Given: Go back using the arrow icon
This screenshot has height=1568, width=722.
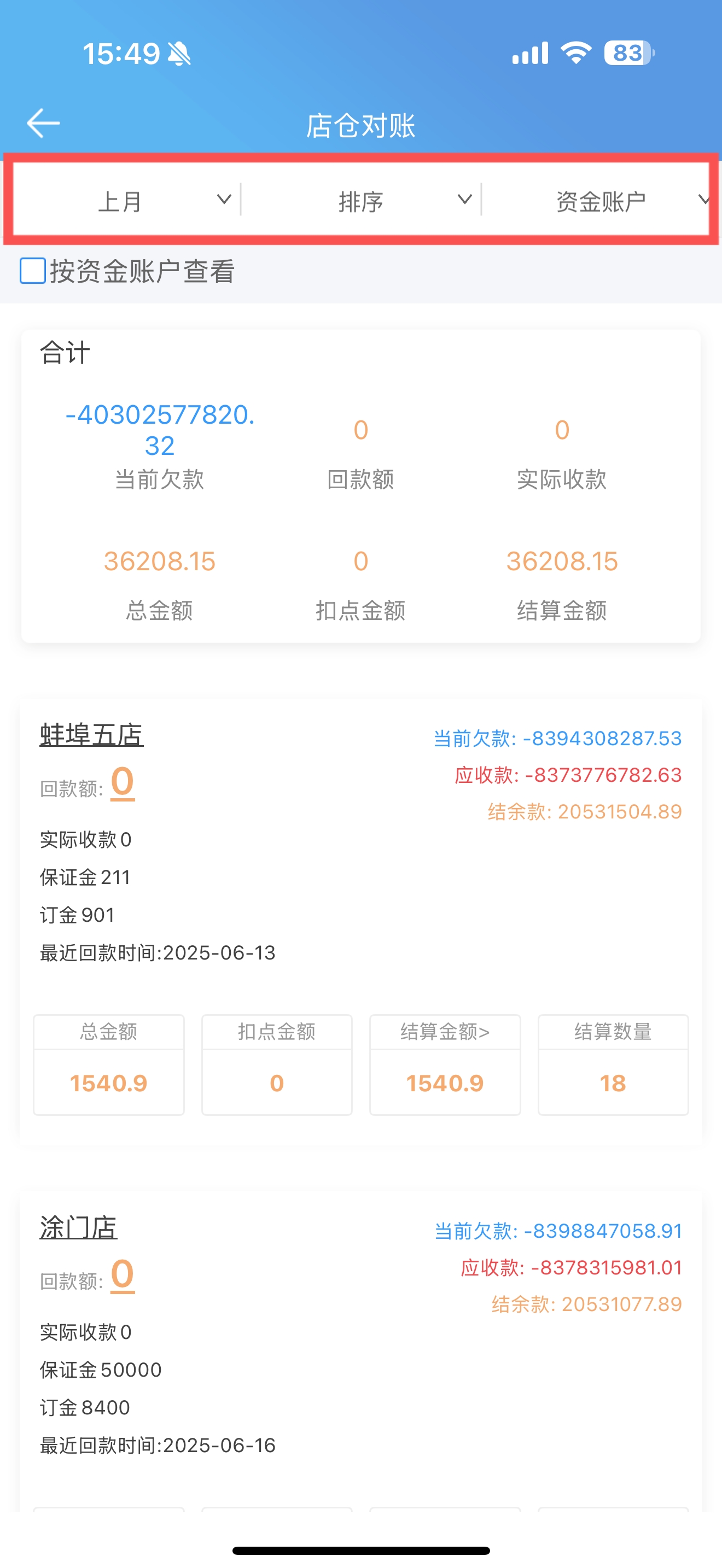Looking at the screenshot, I should point(43,124).
